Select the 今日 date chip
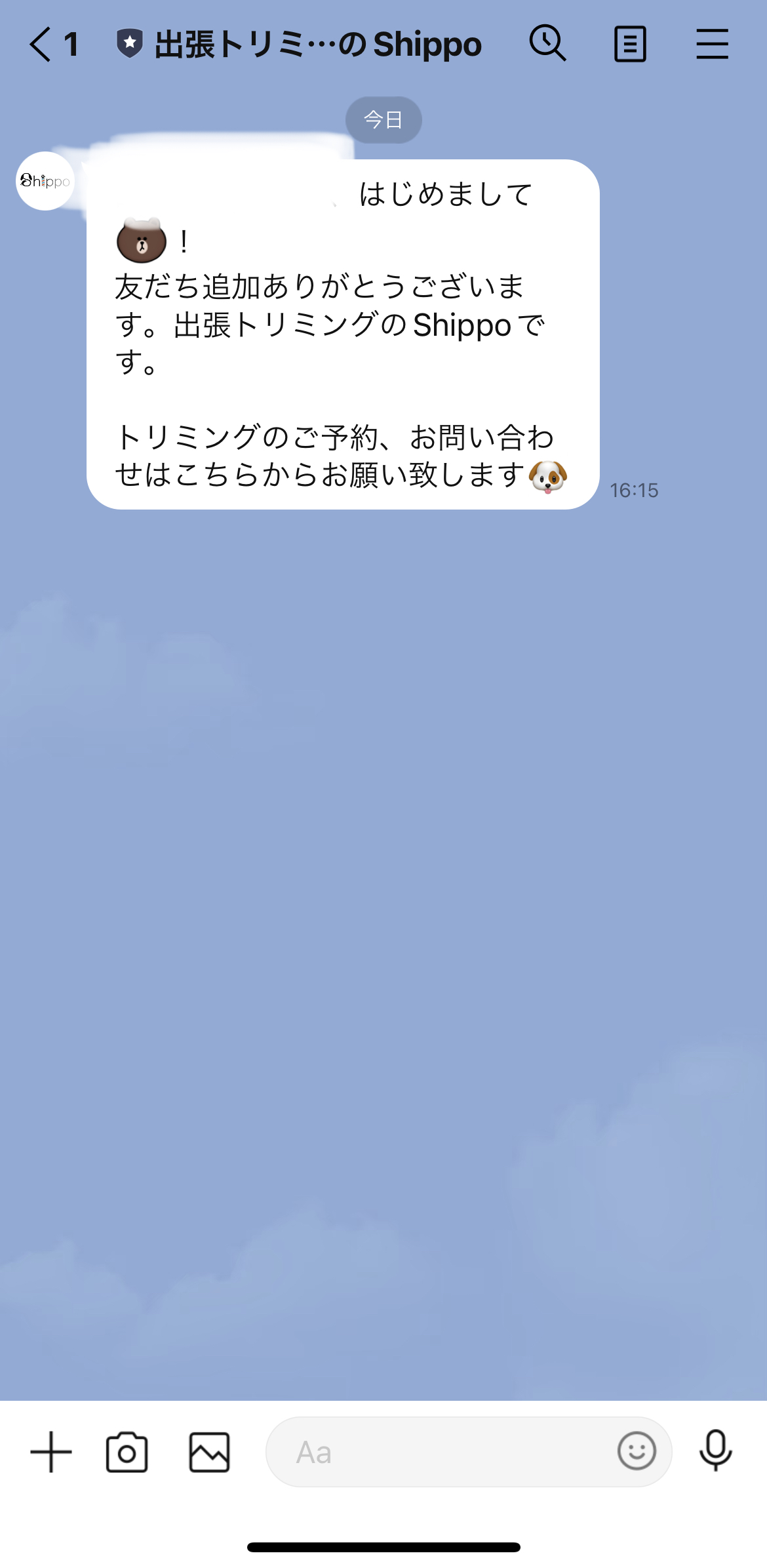Image resolution: width=767 pixels, height=1568 pixels. pos(383,119)
